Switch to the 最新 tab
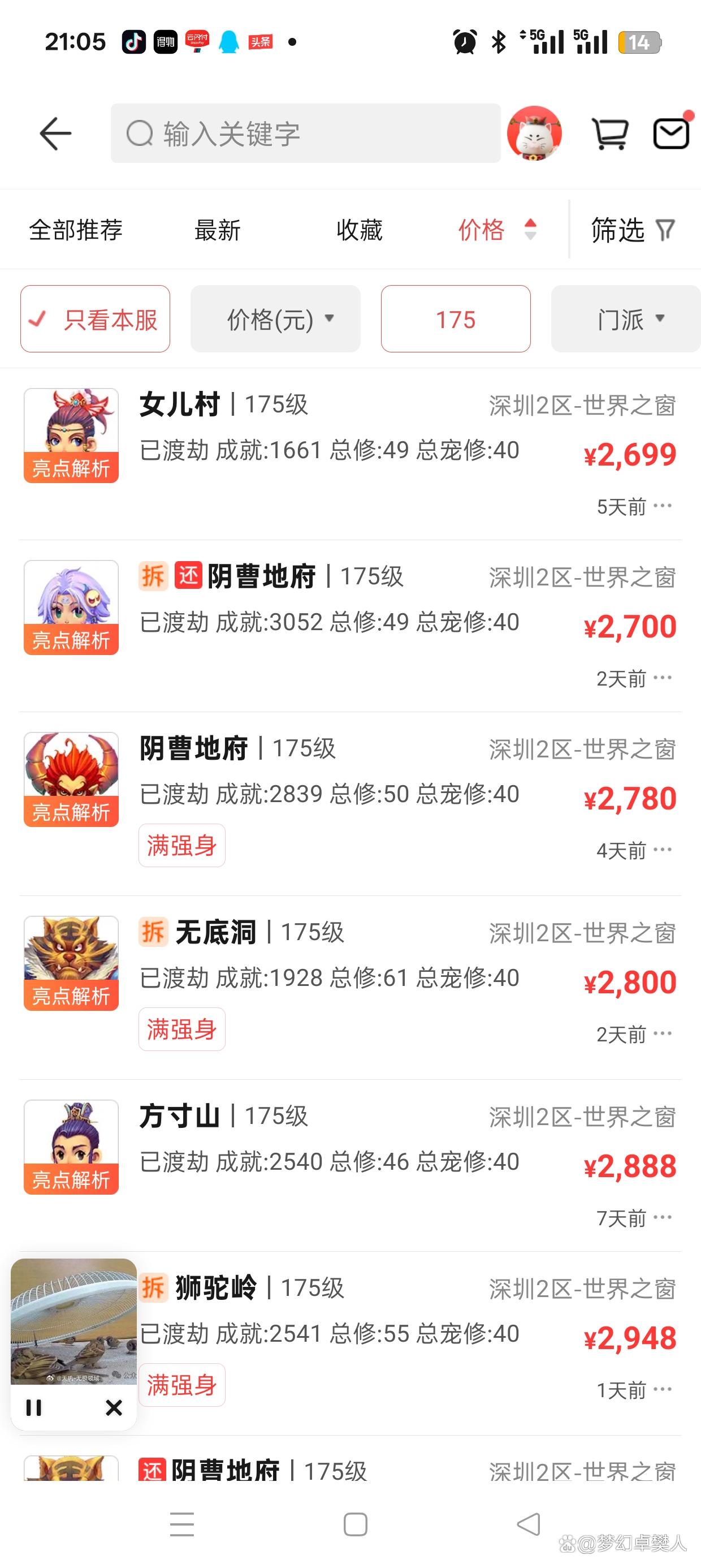701x1568 pixels. [x=217, y=231]
